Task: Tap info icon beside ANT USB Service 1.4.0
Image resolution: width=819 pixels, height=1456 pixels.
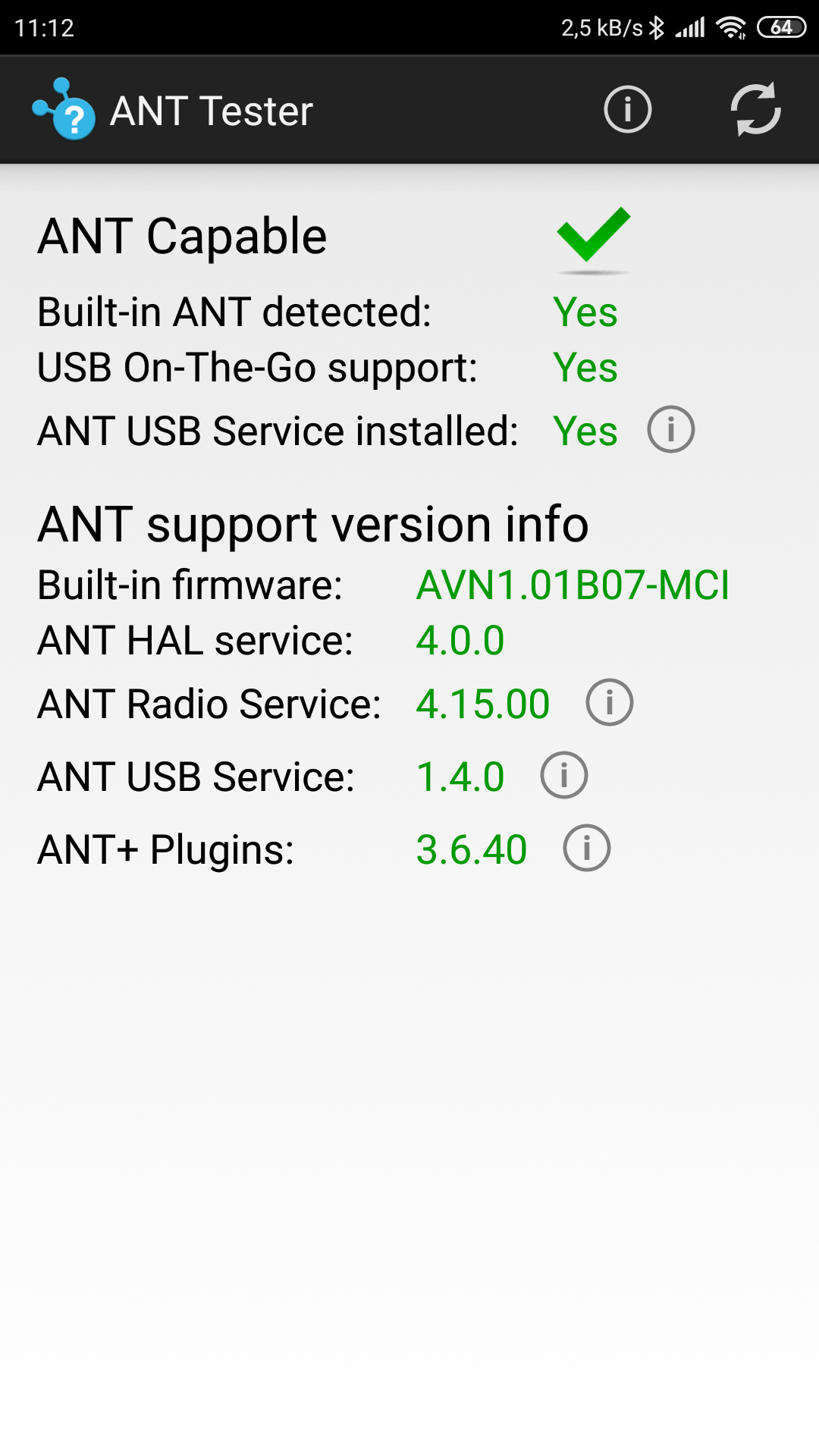Action: [563, 775]
